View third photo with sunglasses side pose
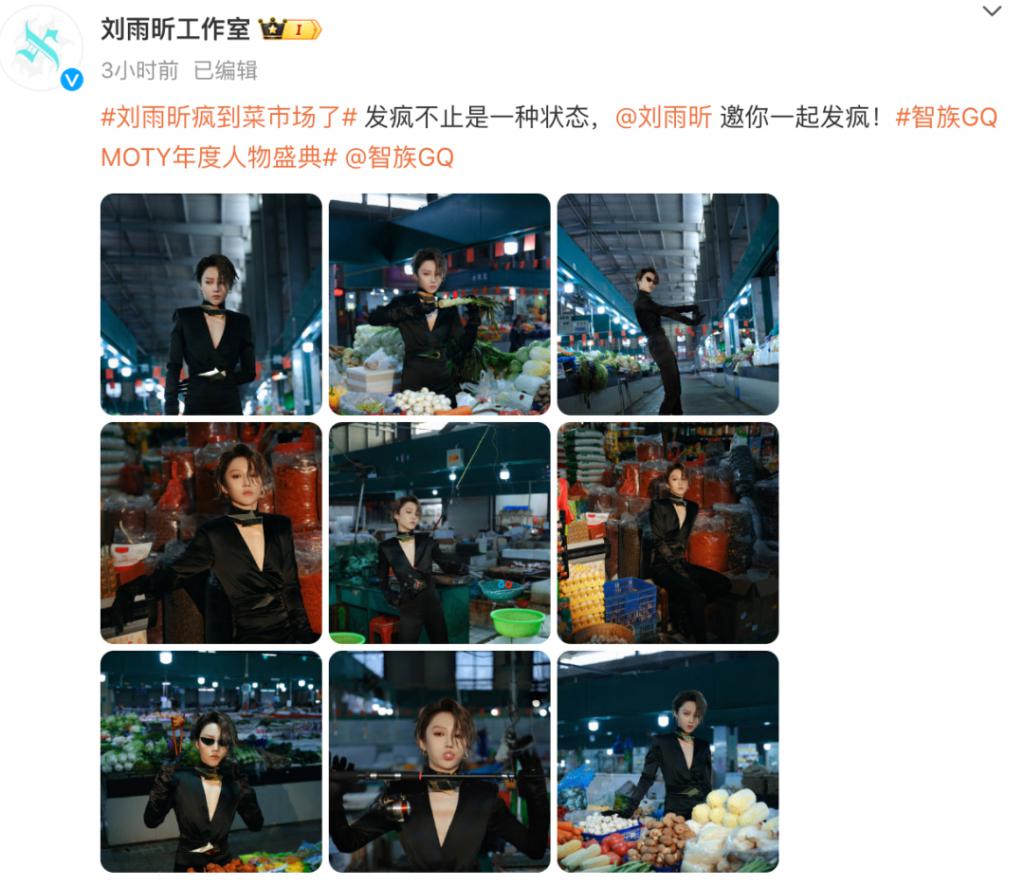The image size is (1024, 886). coord(667,304)
